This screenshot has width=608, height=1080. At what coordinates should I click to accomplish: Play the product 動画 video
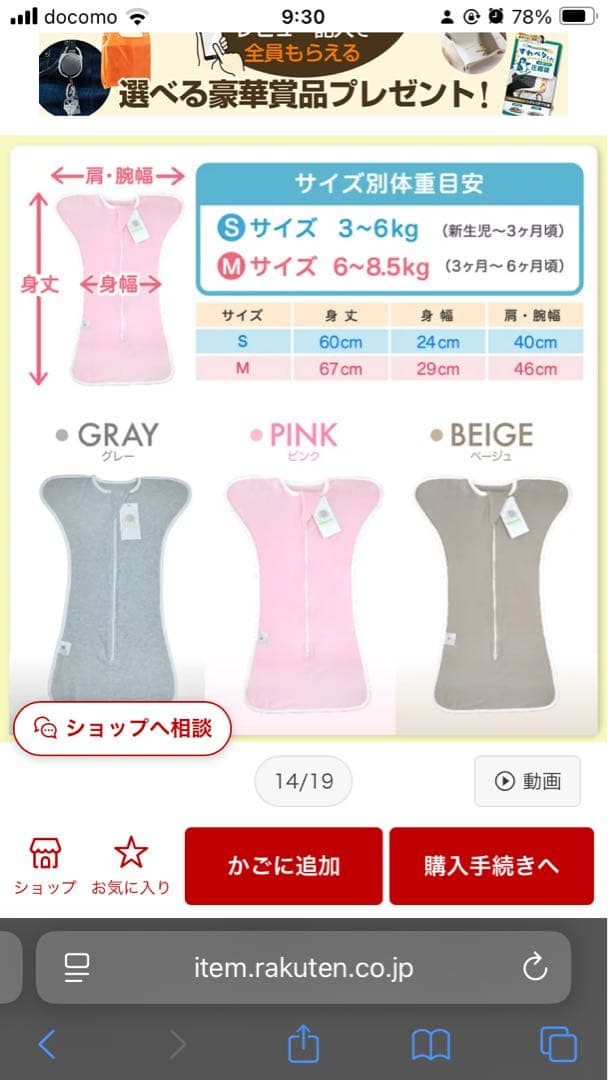(527, 781)
